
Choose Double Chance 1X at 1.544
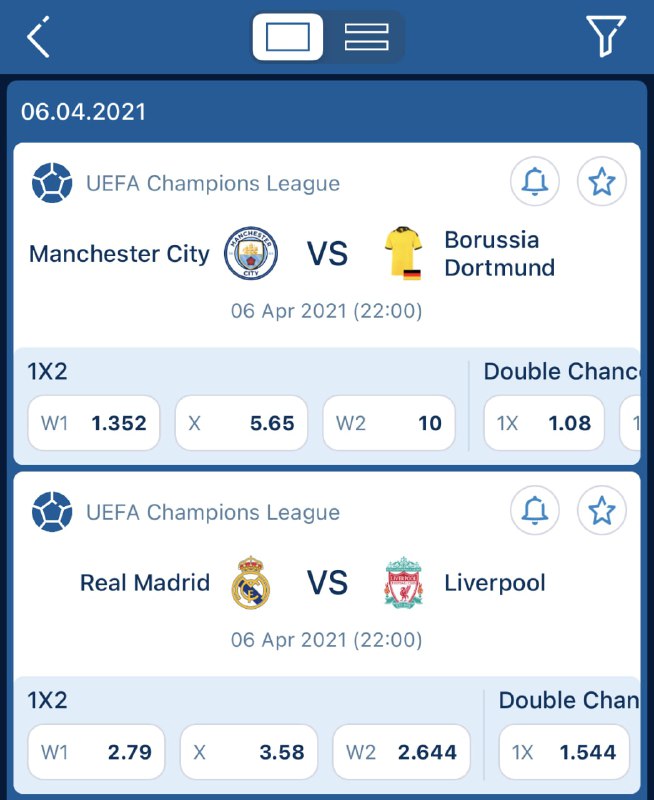coord(564,752)
